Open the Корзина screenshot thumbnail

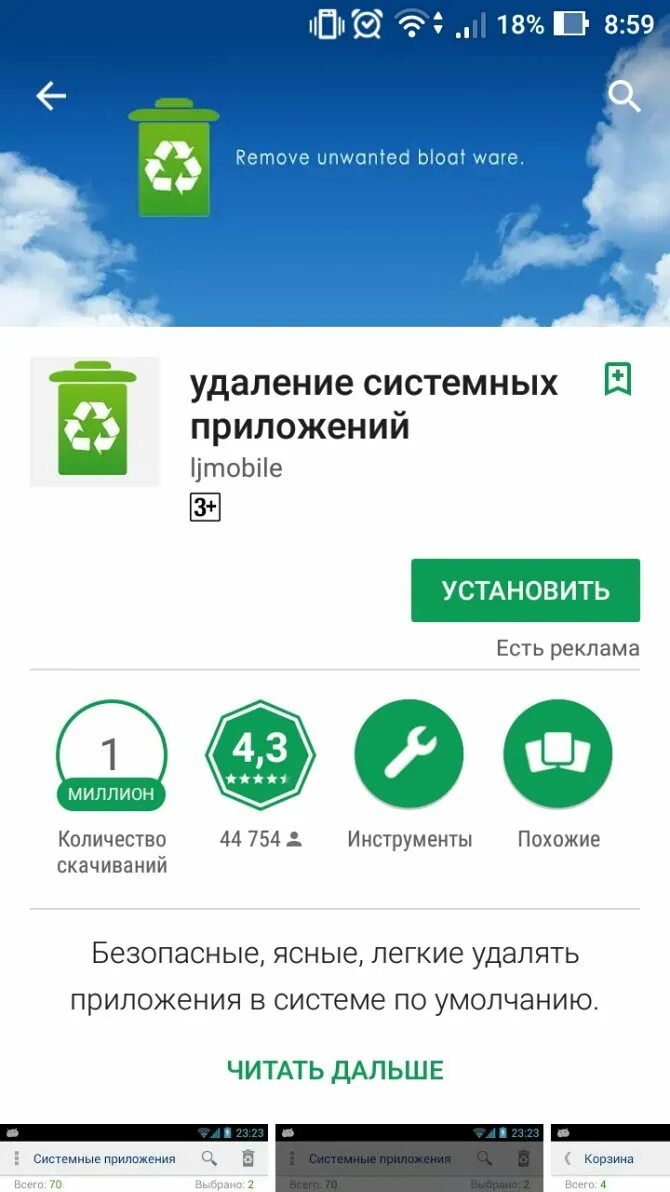610,1158
